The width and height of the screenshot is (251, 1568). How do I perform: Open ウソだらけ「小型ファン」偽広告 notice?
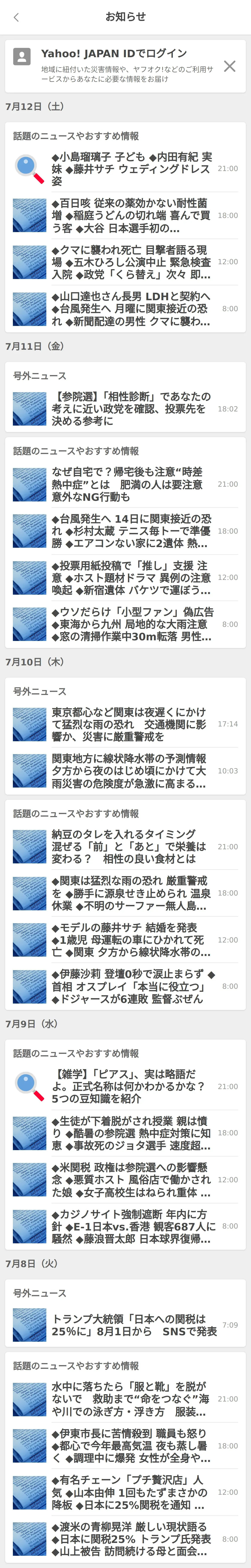pos(131,624)
